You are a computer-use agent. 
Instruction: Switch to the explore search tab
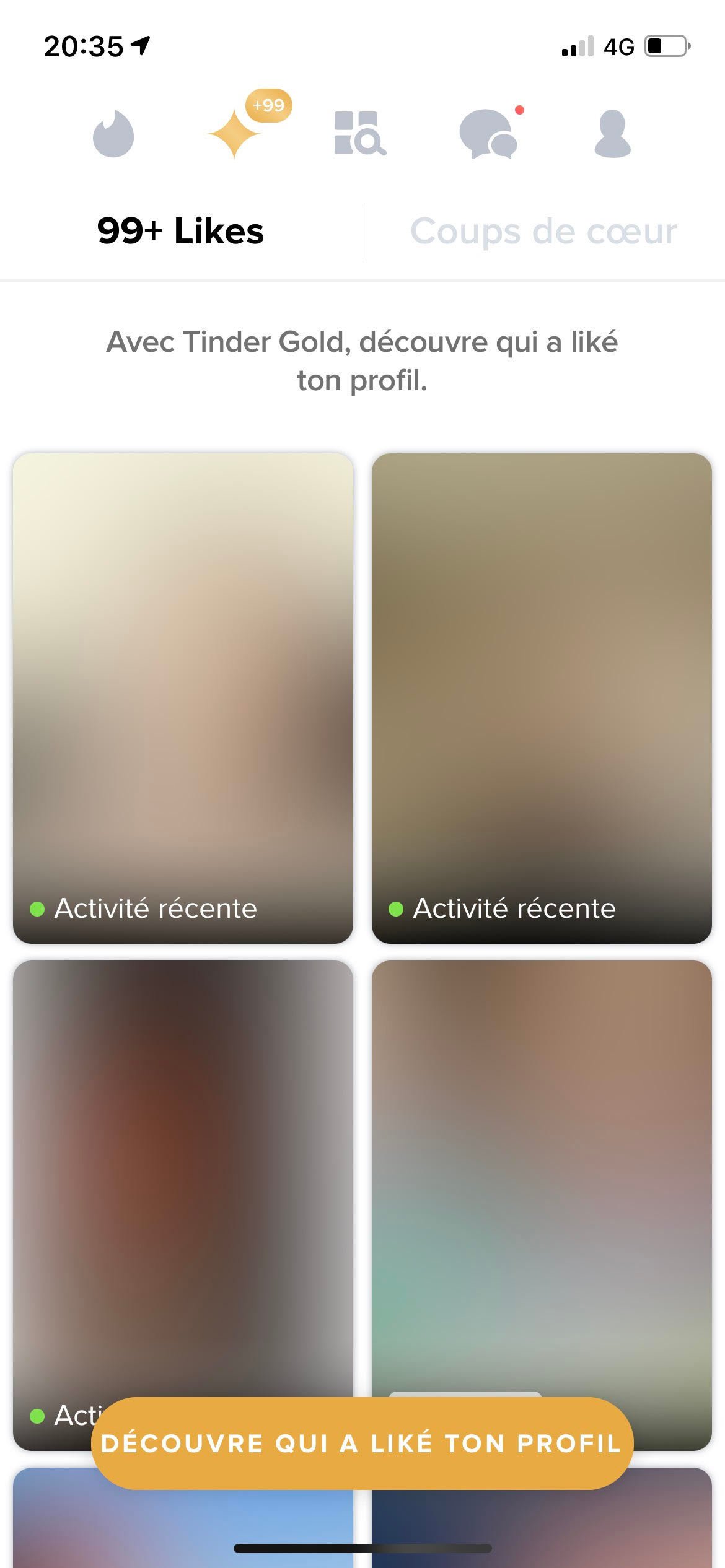tap(359, 134)
